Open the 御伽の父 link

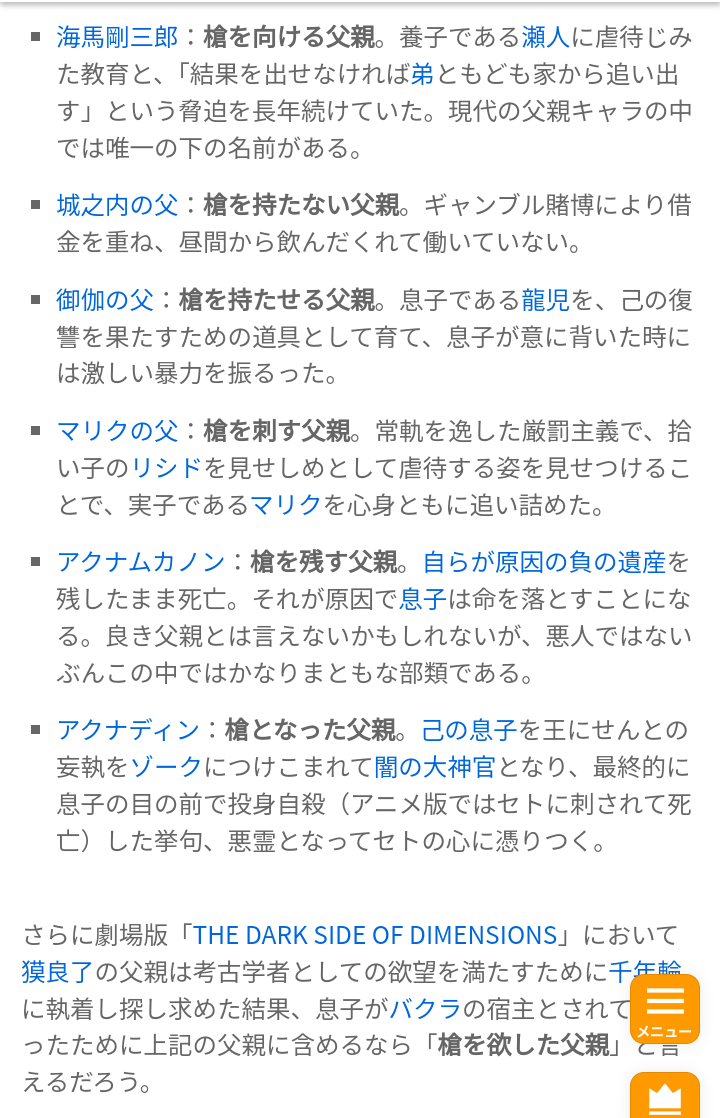coord(105,299)
